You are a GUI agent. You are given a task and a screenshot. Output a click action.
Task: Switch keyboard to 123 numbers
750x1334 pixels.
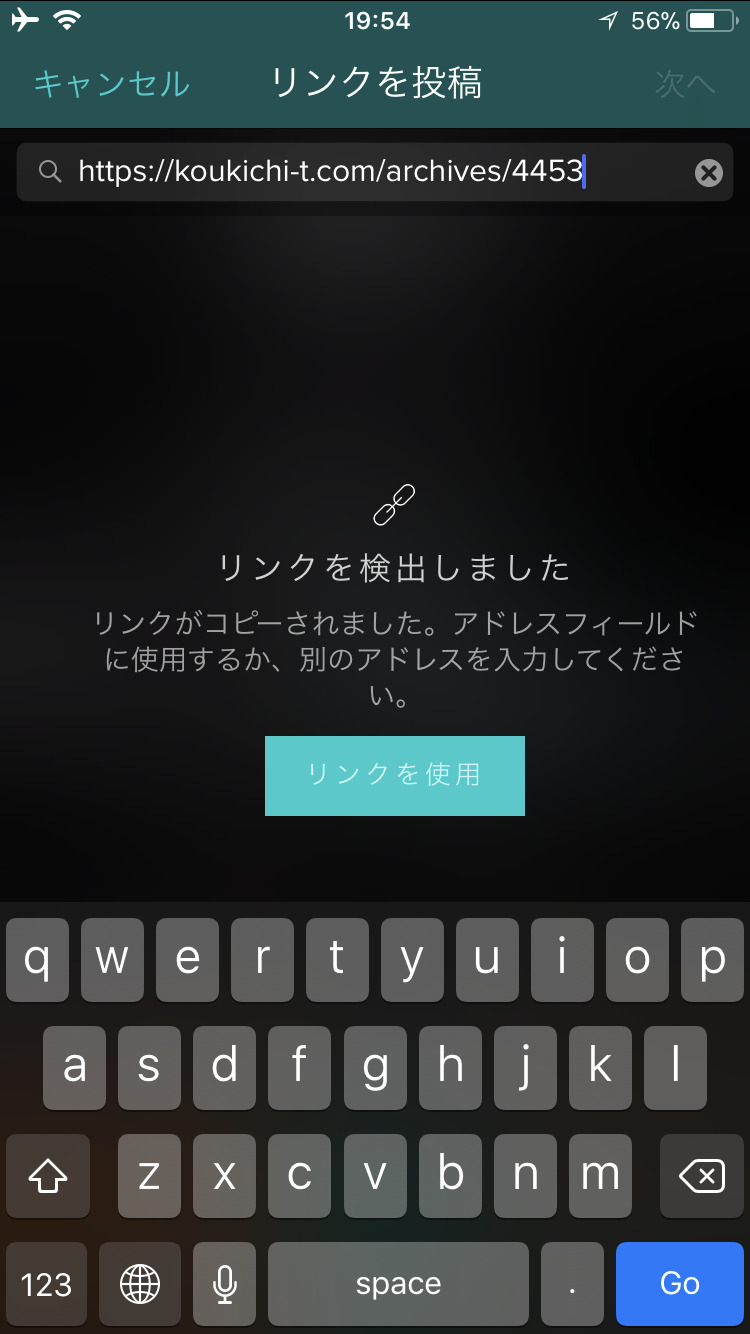[x=47, y=1283]
